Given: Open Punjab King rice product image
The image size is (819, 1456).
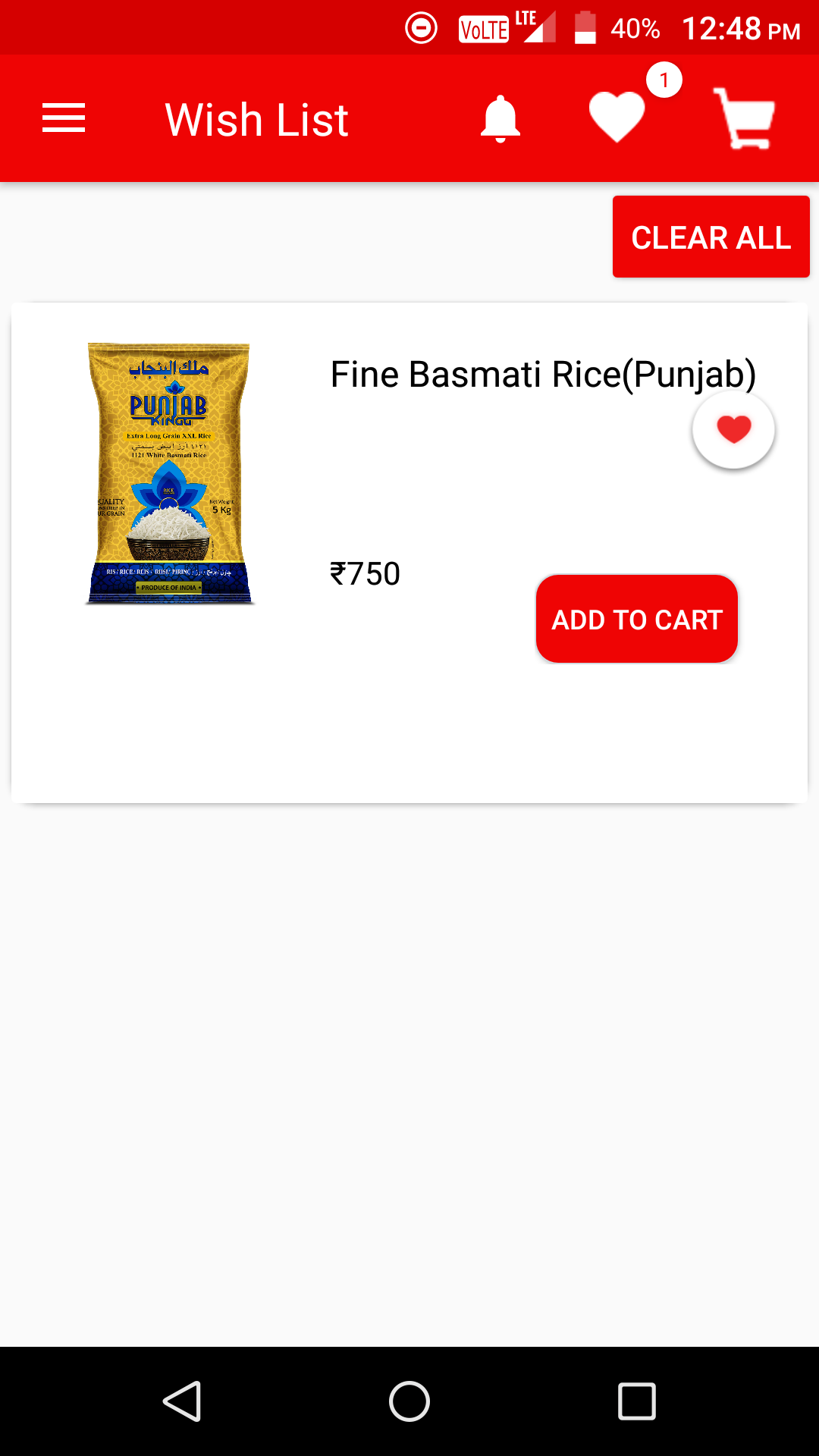Looking at the screenshot, I should (169, 474).
